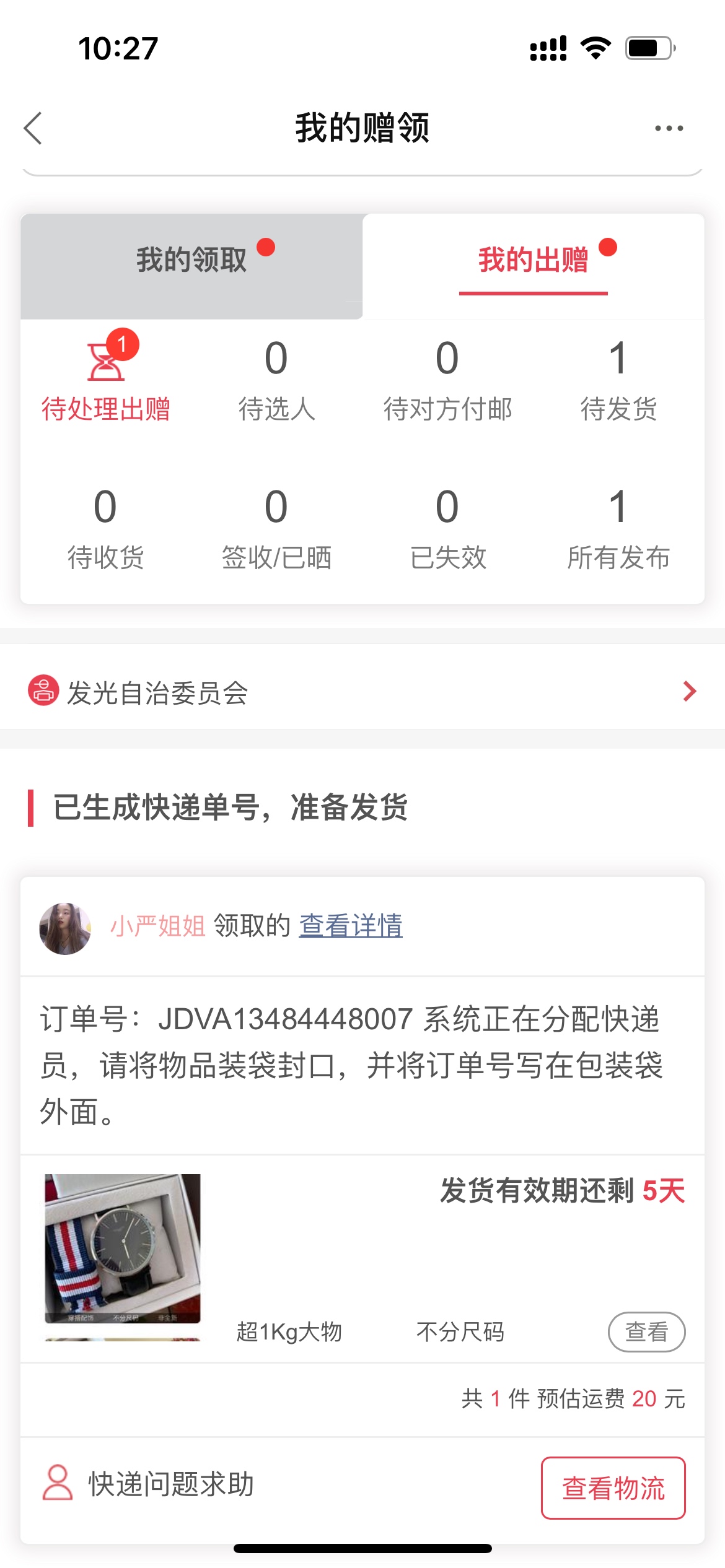Open 小严姐姐's profile avatar

65,928
